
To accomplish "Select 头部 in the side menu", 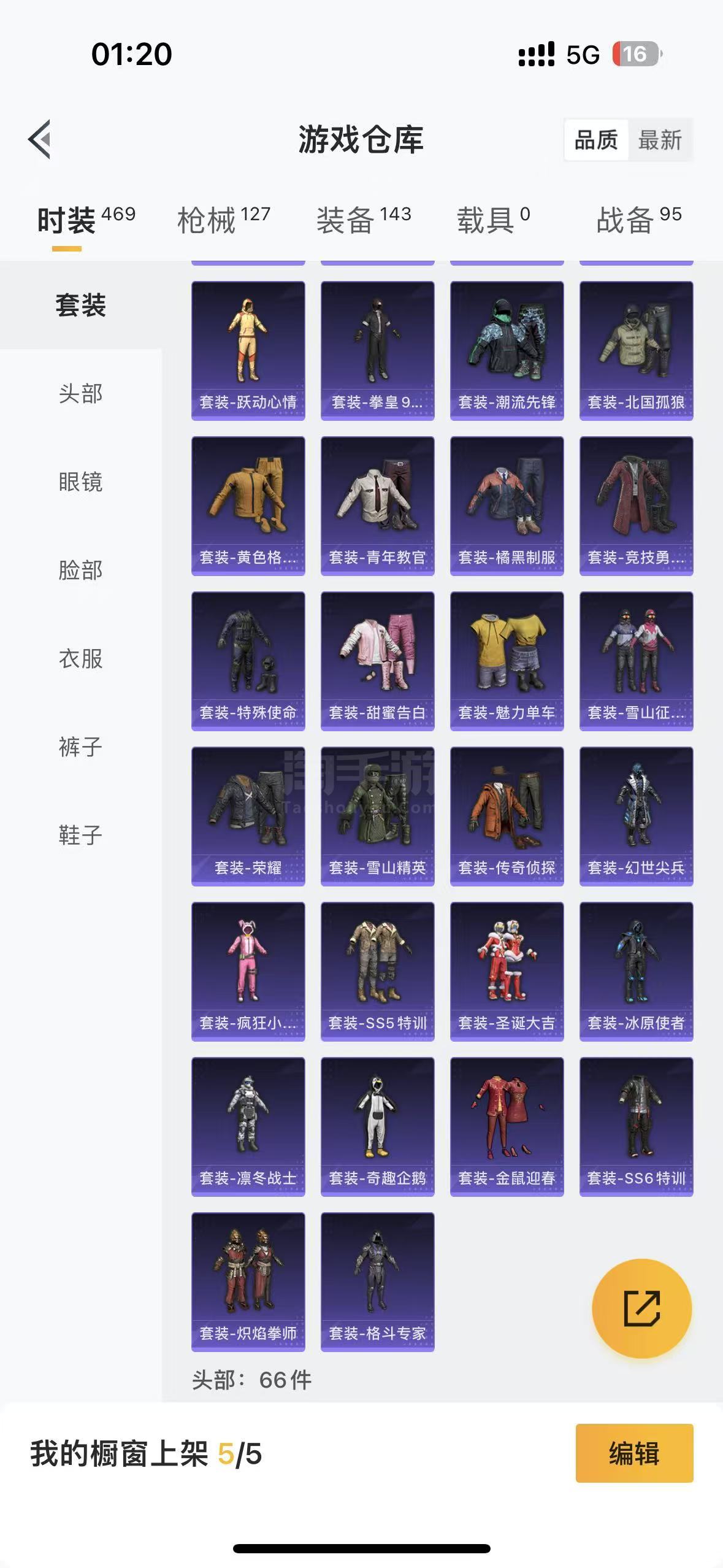I will tap(80, 393).
